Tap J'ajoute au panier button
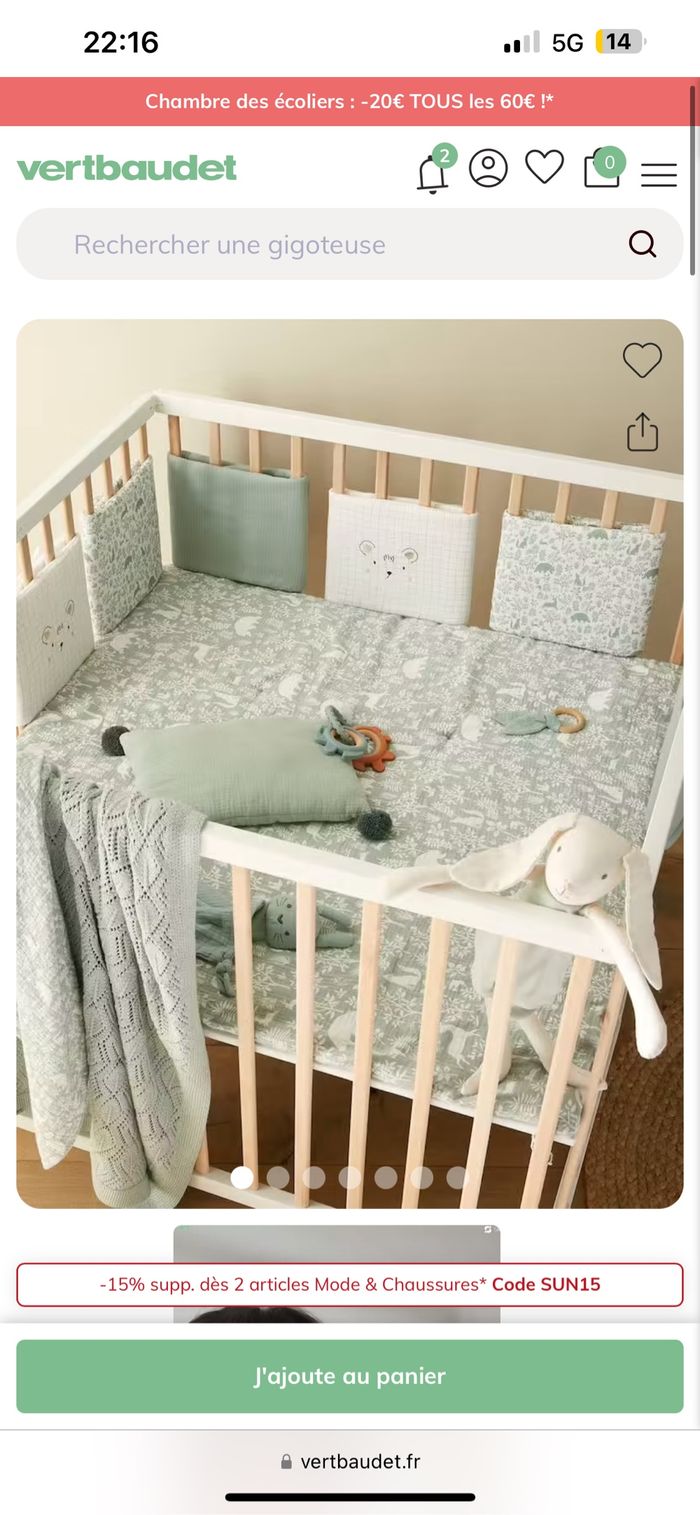700x1515 pixels. pos(349,1376)
